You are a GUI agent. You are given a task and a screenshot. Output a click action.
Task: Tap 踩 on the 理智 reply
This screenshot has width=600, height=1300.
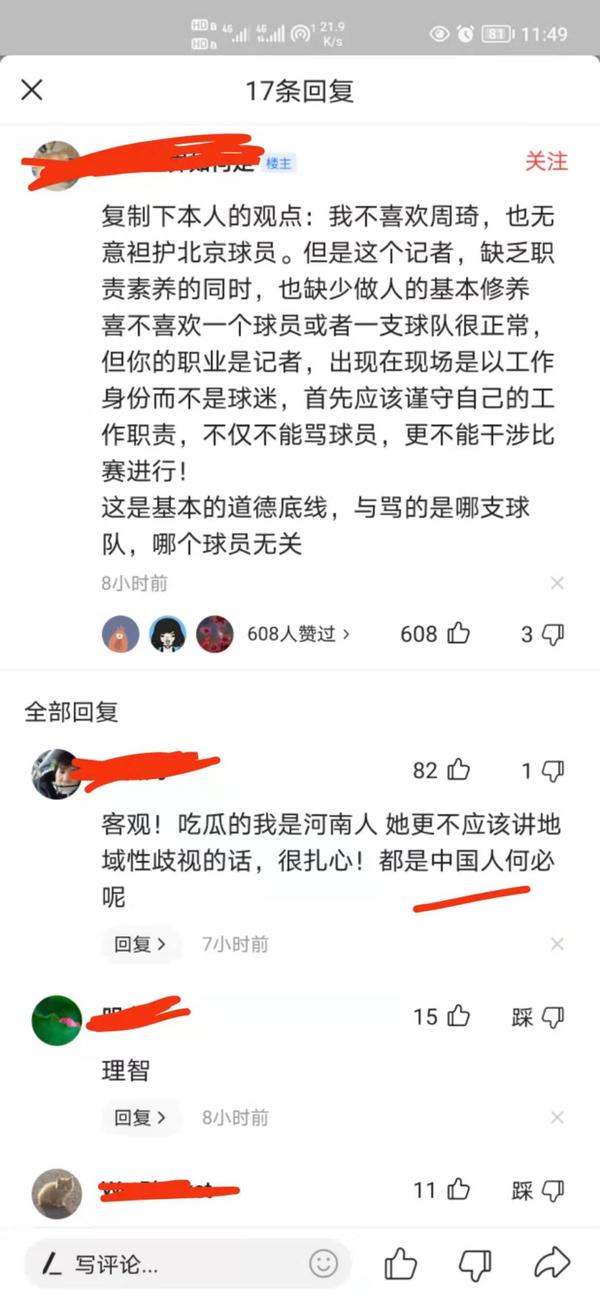(x=538, y=1017)
